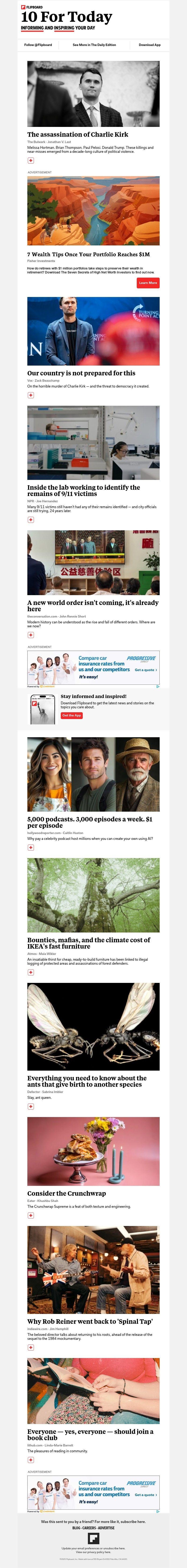Flip the new world order story
This screenshot has height=1568, width=187.
pos(30,635)
